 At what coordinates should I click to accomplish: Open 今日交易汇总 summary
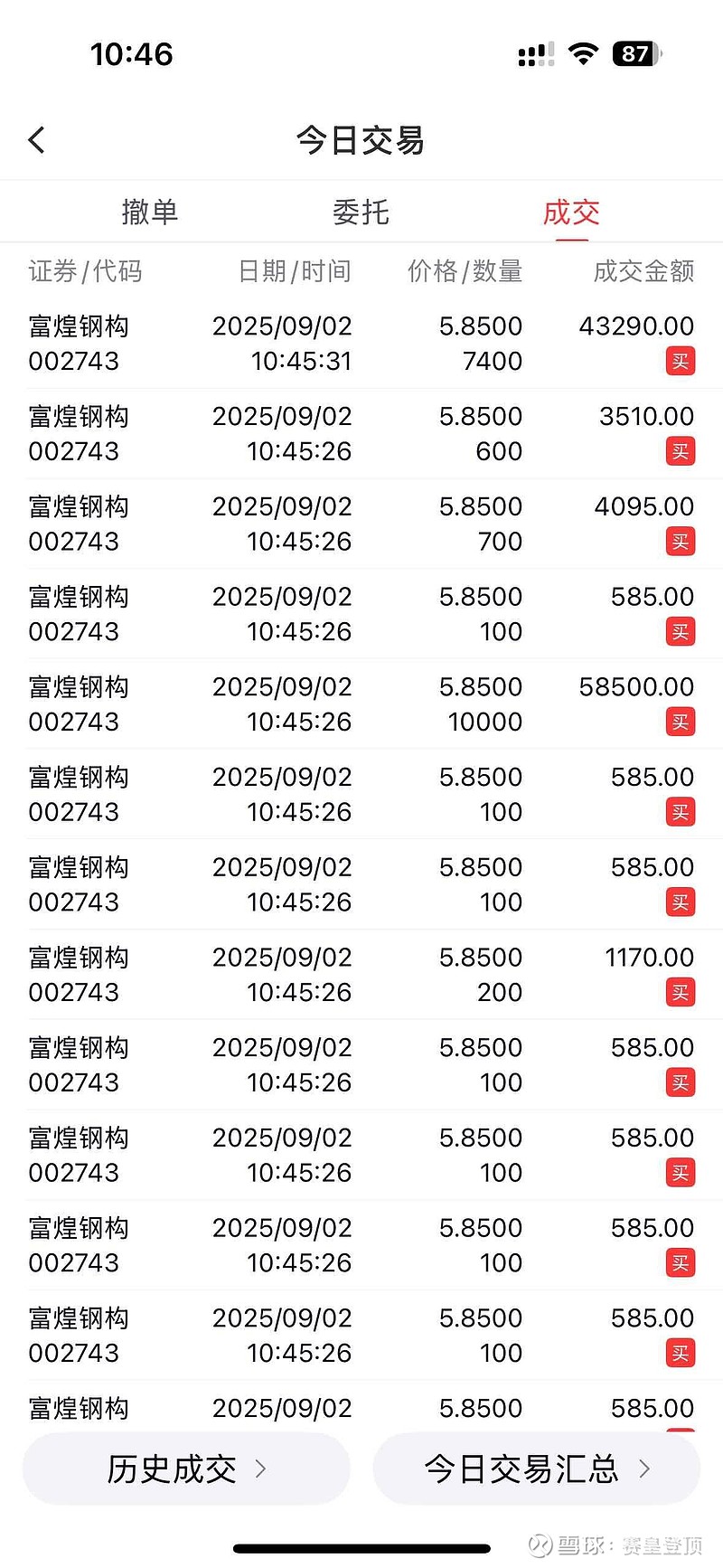pyautogui.click(x=536, y=1469)
